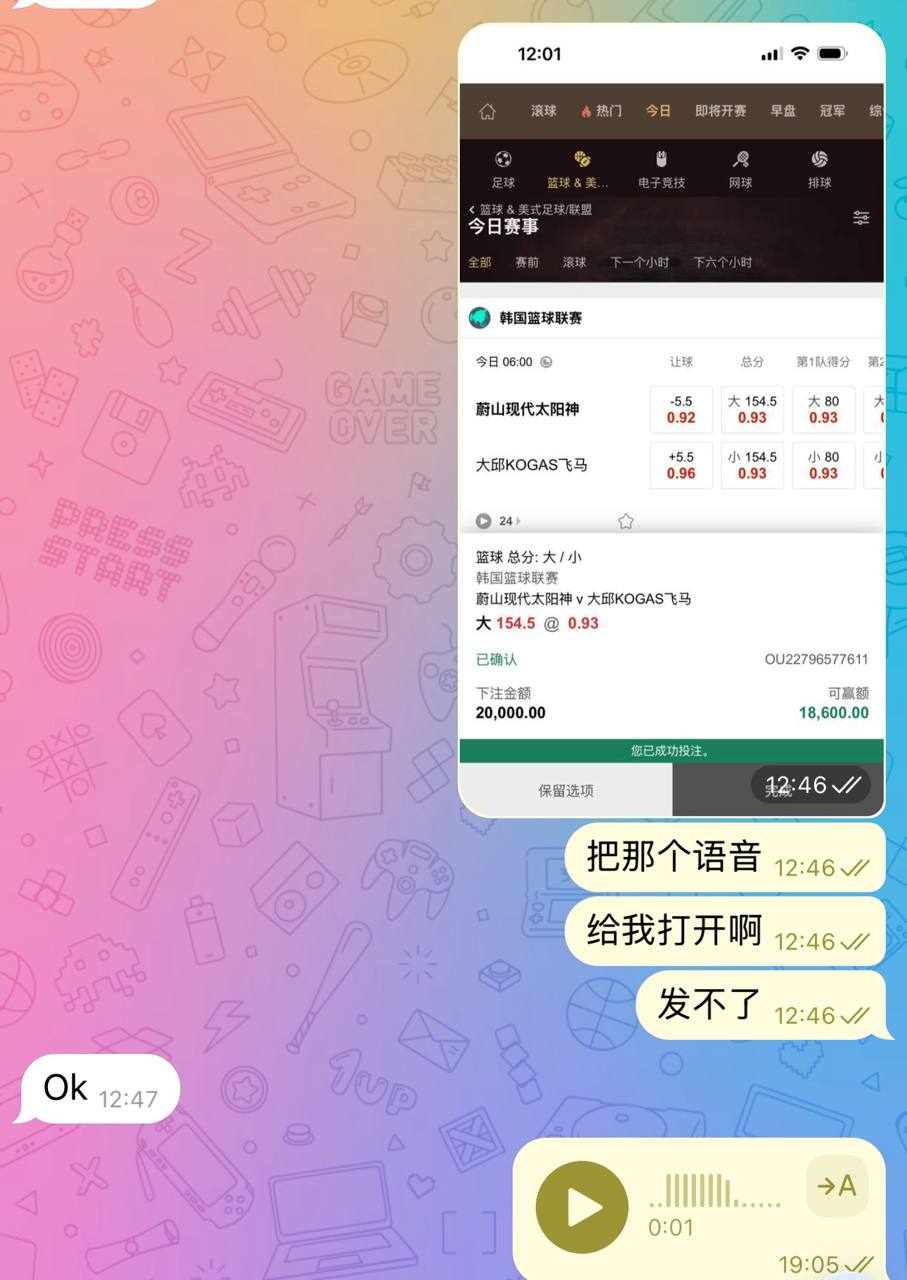Play the voice message

582,1207
